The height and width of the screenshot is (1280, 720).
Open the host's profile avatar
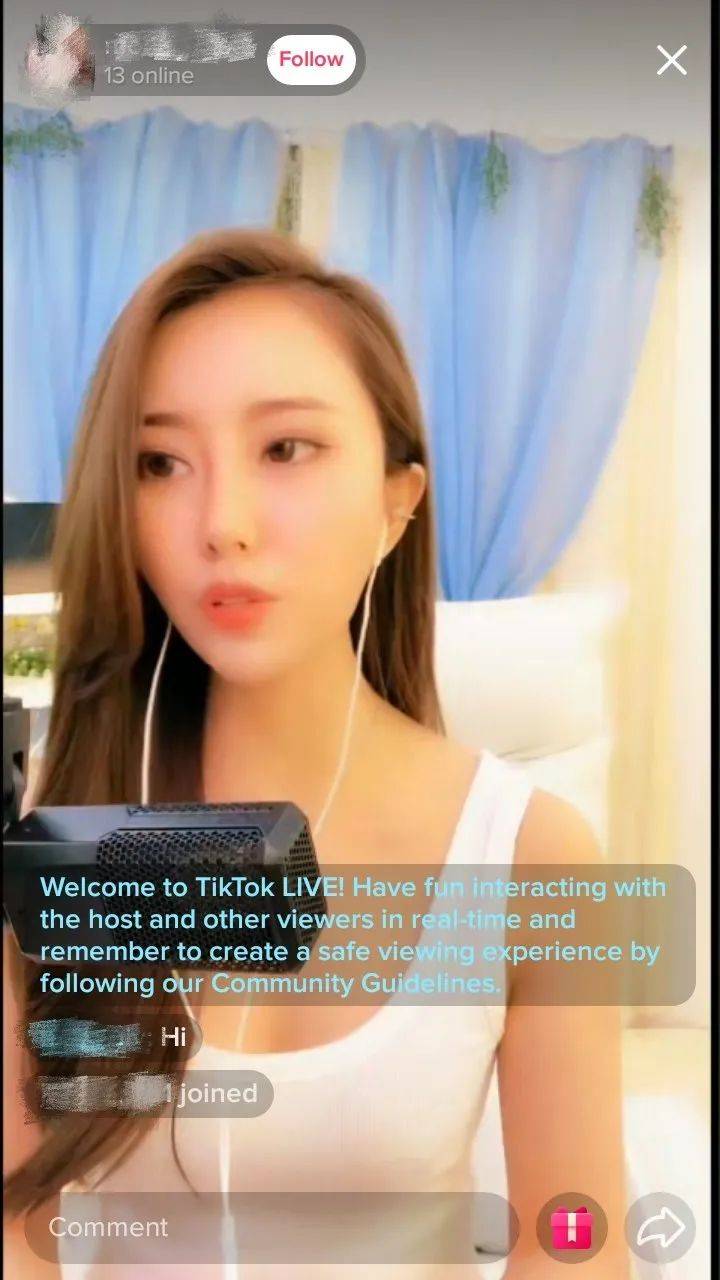click(60, 58)
